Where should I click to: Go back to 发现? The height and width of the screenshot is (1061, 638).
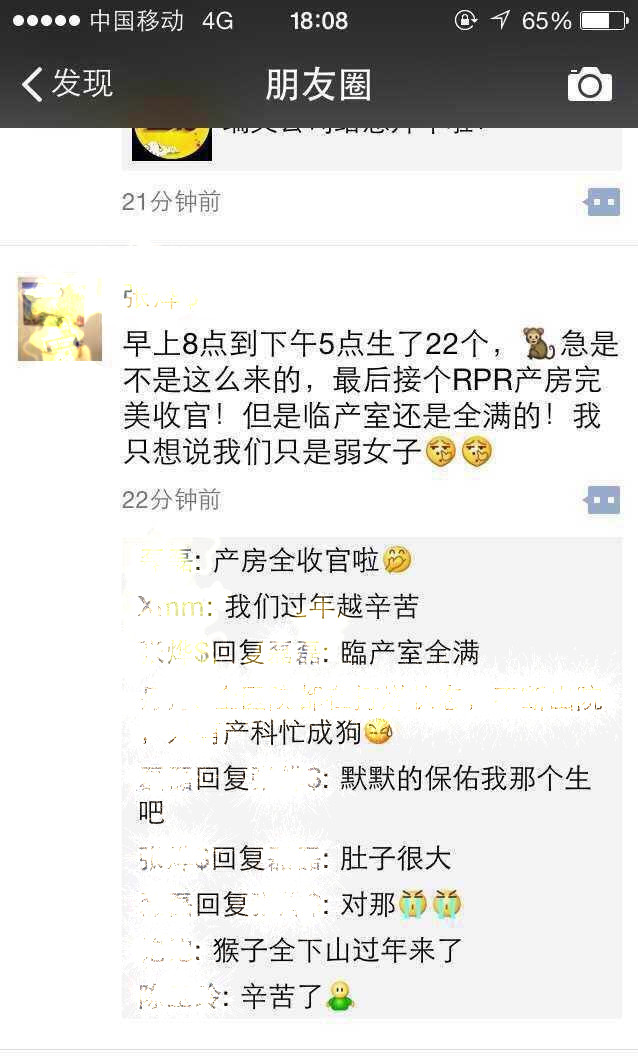pyautogui.click(x=66, y=84)
